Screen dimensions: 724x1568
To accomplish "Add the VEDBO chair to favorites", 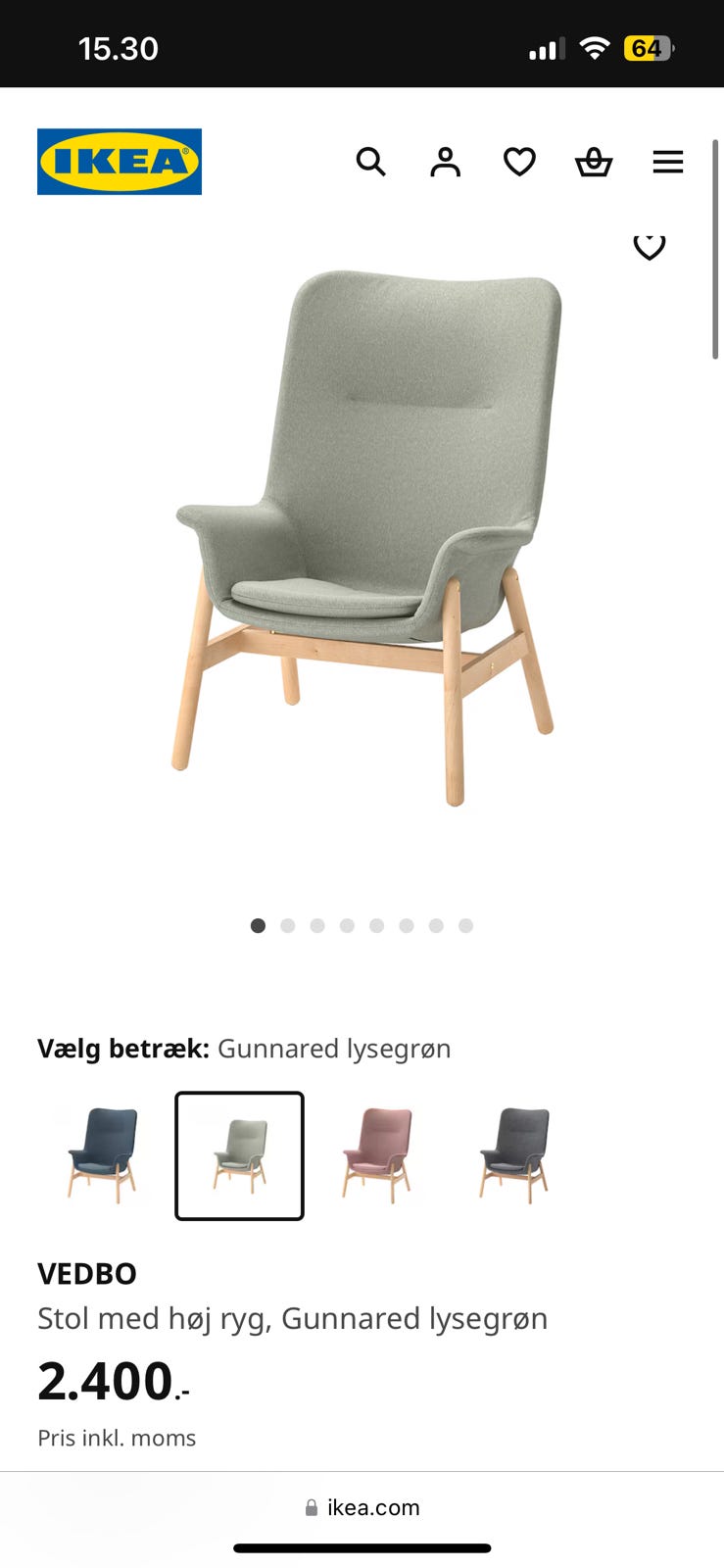I will [650, 246].
